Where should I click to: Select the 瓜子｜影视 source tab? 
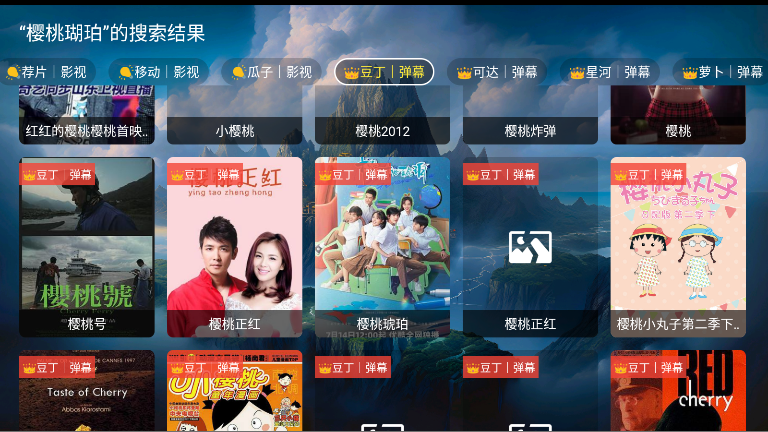click(x=273, y=72)
